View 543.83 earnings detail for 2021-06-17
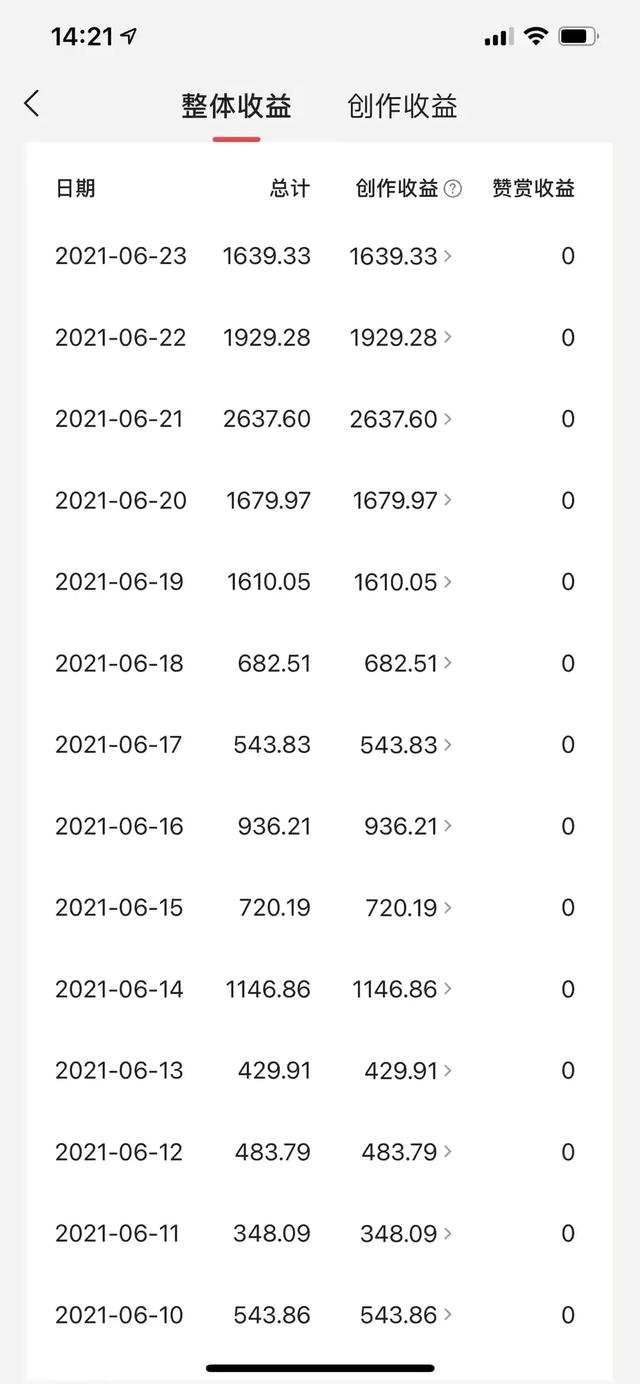640x1384 pixels. tap(408, 745)
